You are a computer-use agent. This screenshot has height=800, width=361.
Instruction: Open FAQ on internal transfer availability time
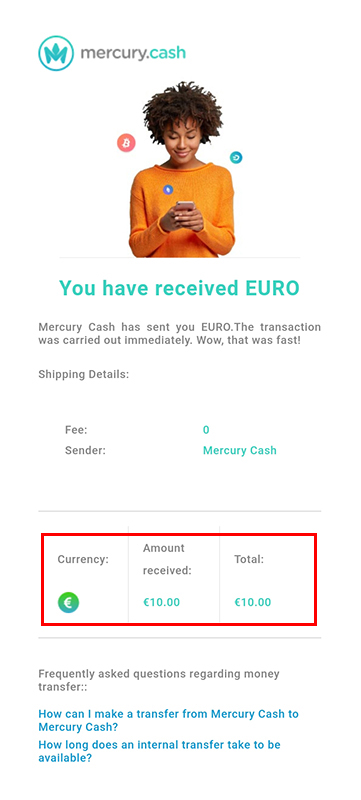(159, 751)
